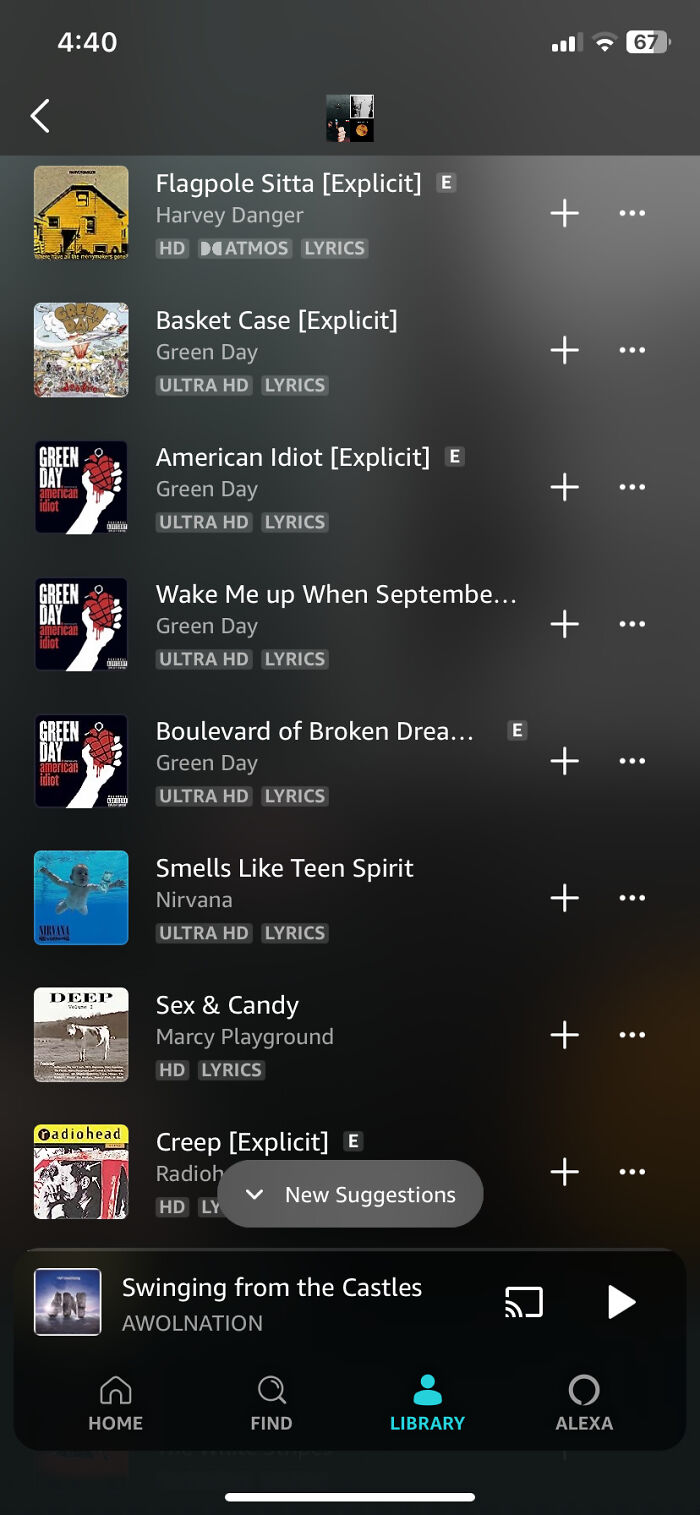Open the Alexa tab
700x1515 pixels.
(x=584, y=1404)
